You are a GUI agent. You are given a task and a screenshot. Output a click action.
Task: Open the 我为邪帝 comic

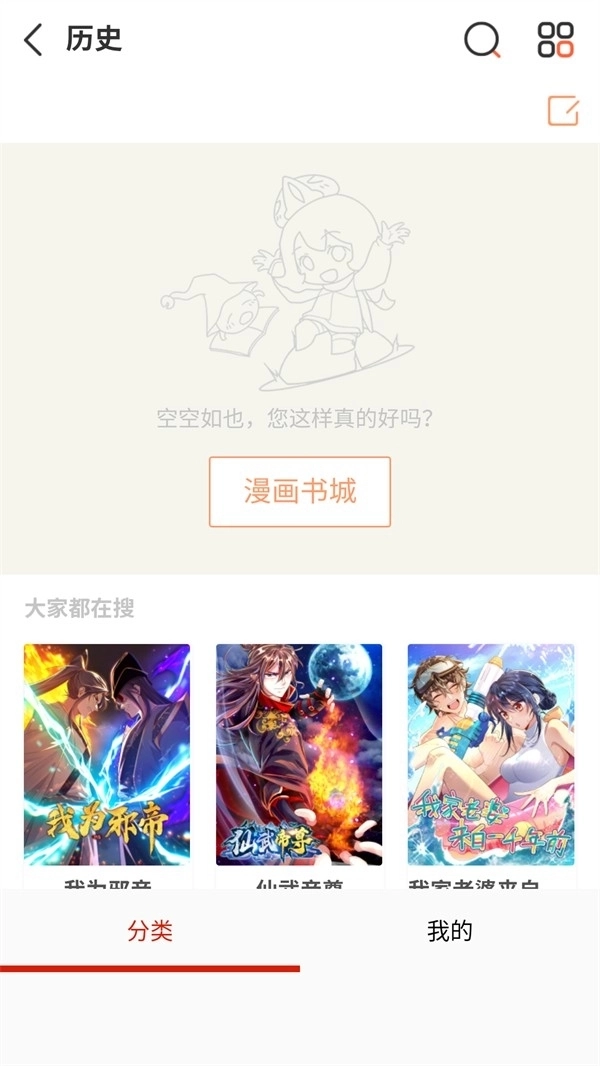coord(107,755)
